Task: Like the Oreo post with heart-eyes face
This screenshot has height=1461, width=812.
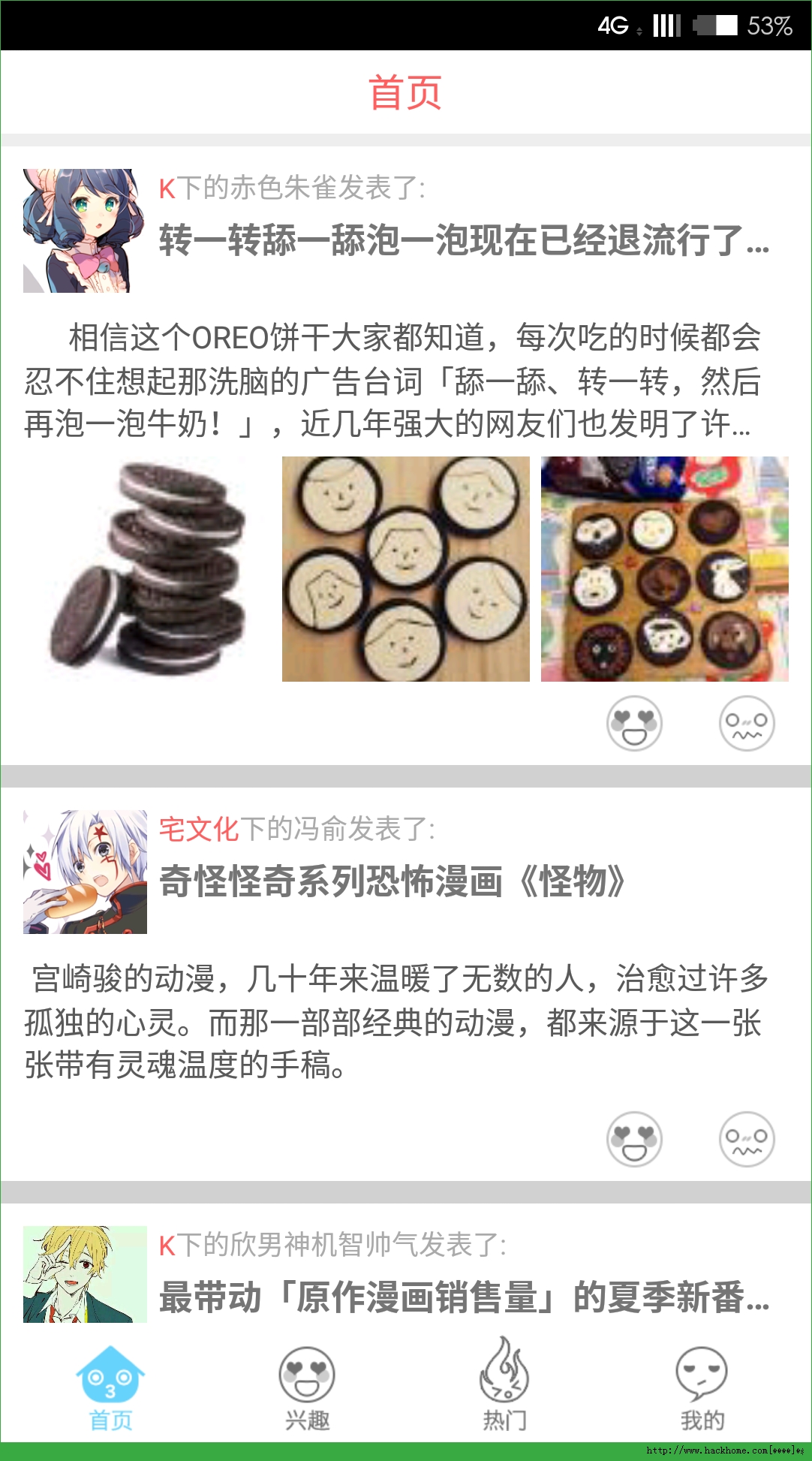Action: click(634, 723)
